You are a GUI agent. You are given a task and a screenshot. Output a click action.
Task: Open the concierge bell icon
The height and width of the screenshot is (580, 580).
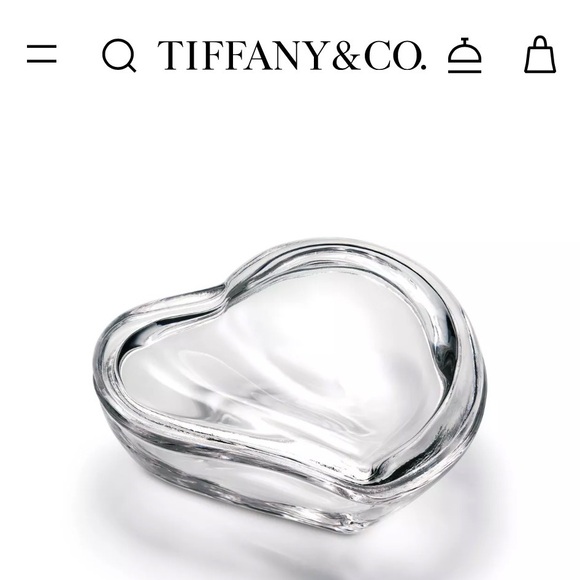pyautogui.click(x=465, y=55)
